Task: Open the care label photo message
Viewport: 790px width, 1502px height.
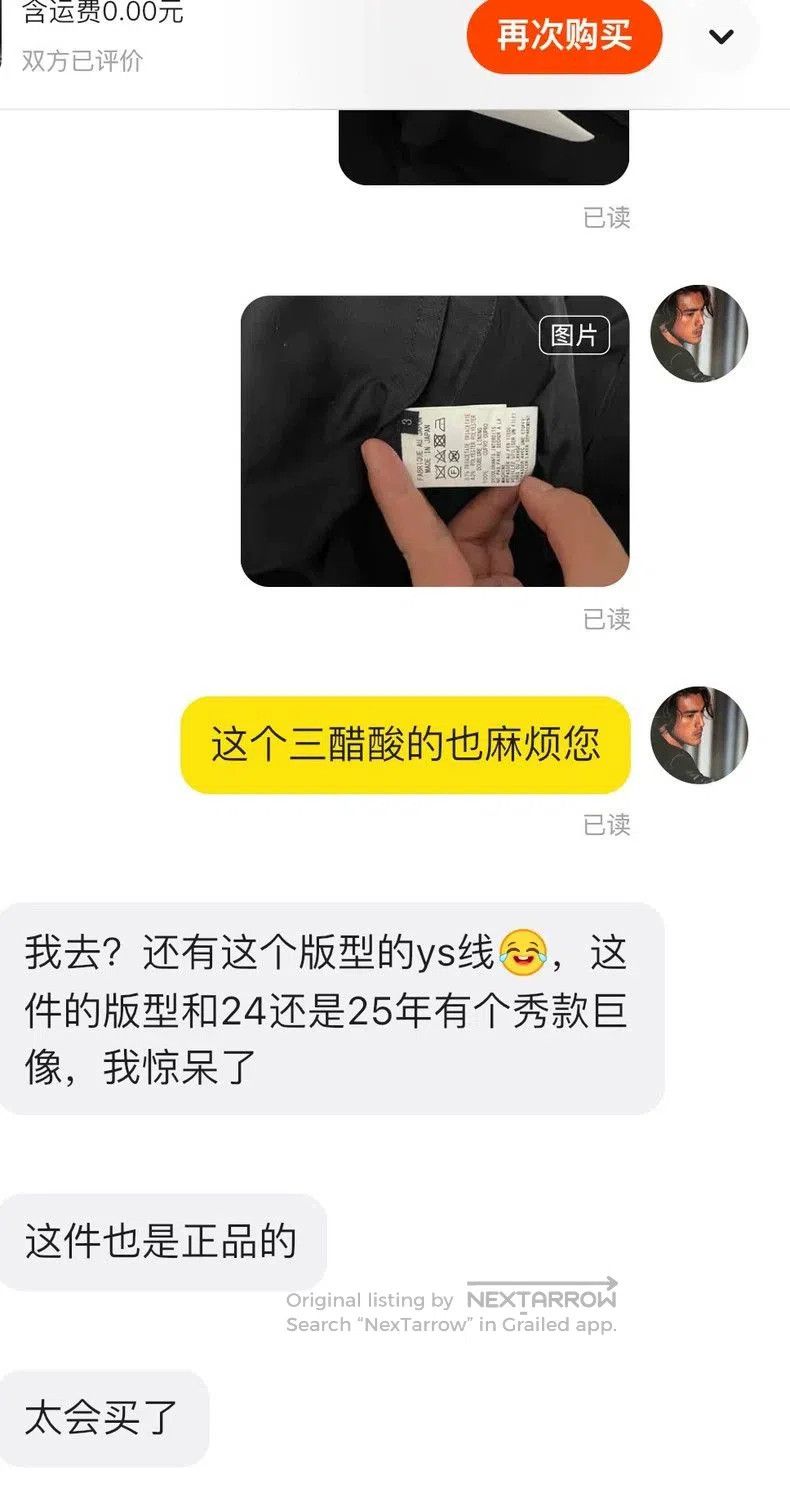Action: point(435,441)
